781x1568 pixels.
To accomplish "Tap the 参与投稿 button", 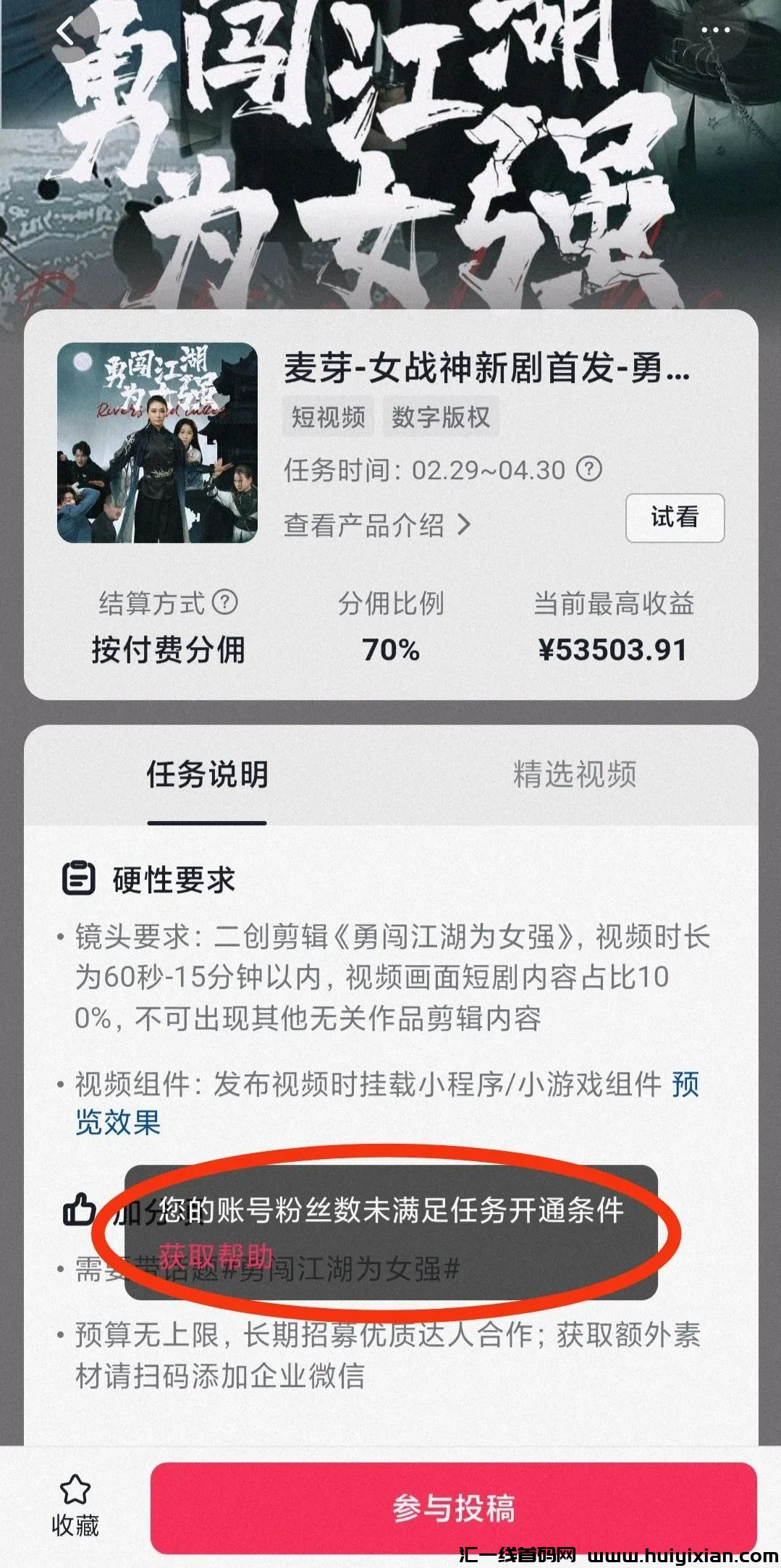I will pos(454,1508).
